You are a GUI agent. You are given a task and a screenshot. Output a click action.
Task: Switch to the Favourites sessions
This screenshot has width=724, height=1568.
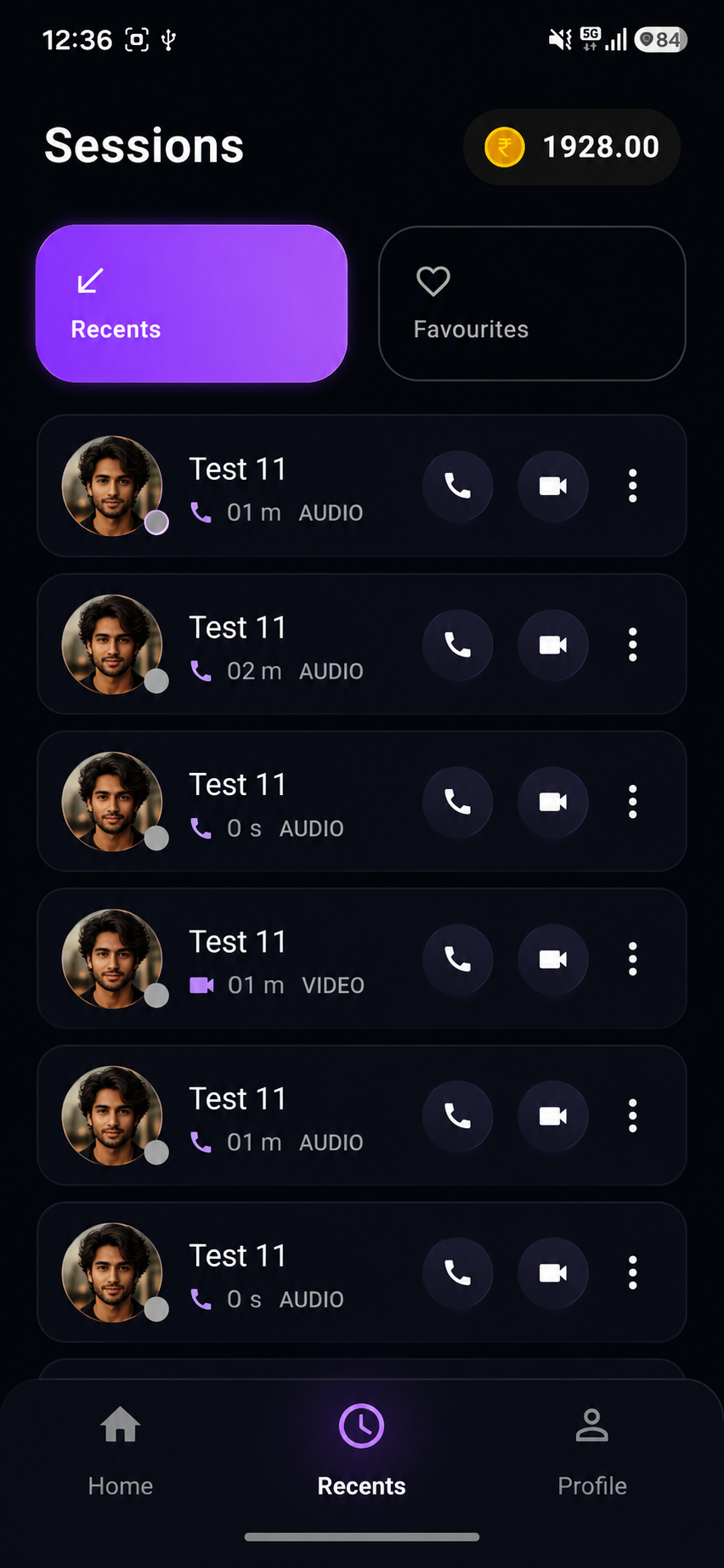coord(532,303)
